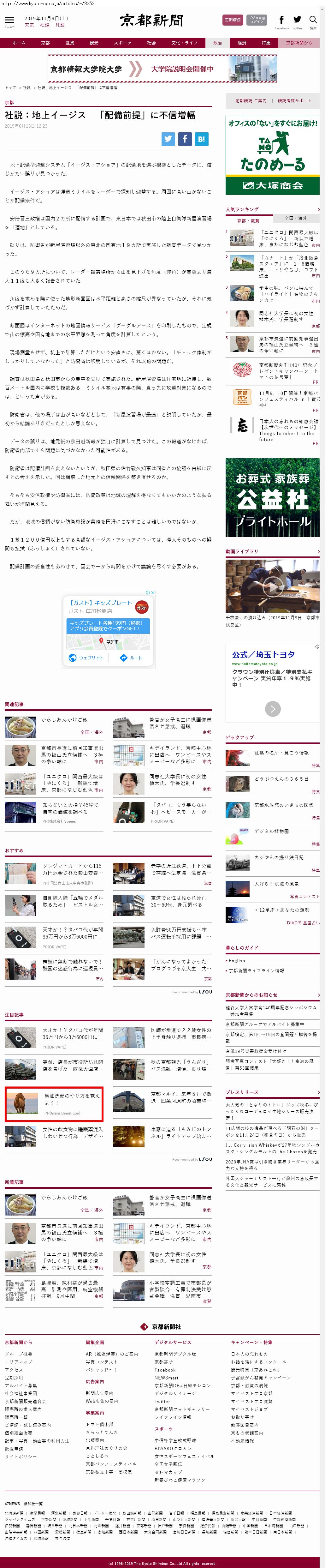Bookmark the article with Hatena B!

click(201, 139)
